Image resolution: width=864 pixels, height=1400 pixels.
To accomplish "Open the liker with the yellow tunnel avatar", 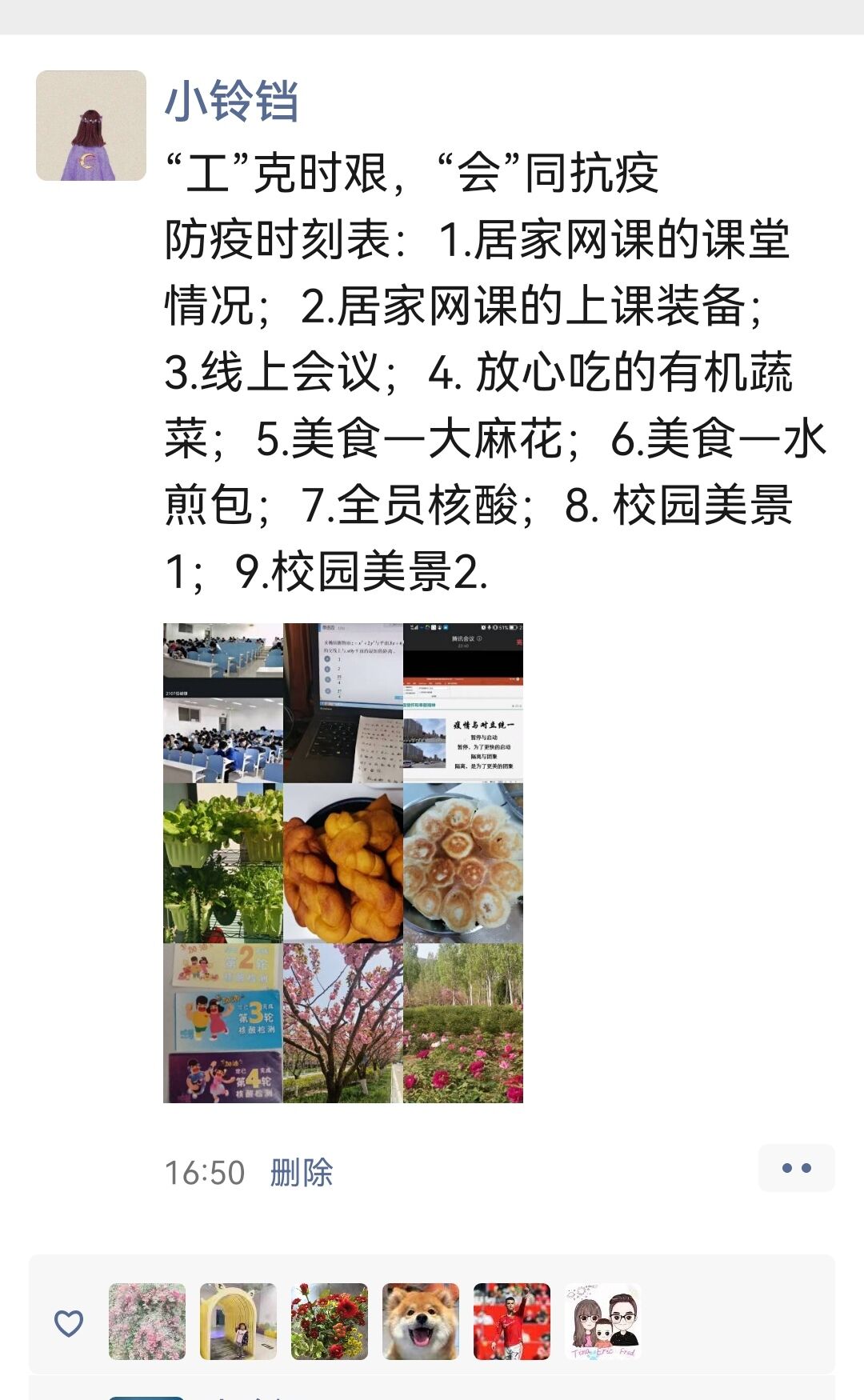I will click(238, 1322).
